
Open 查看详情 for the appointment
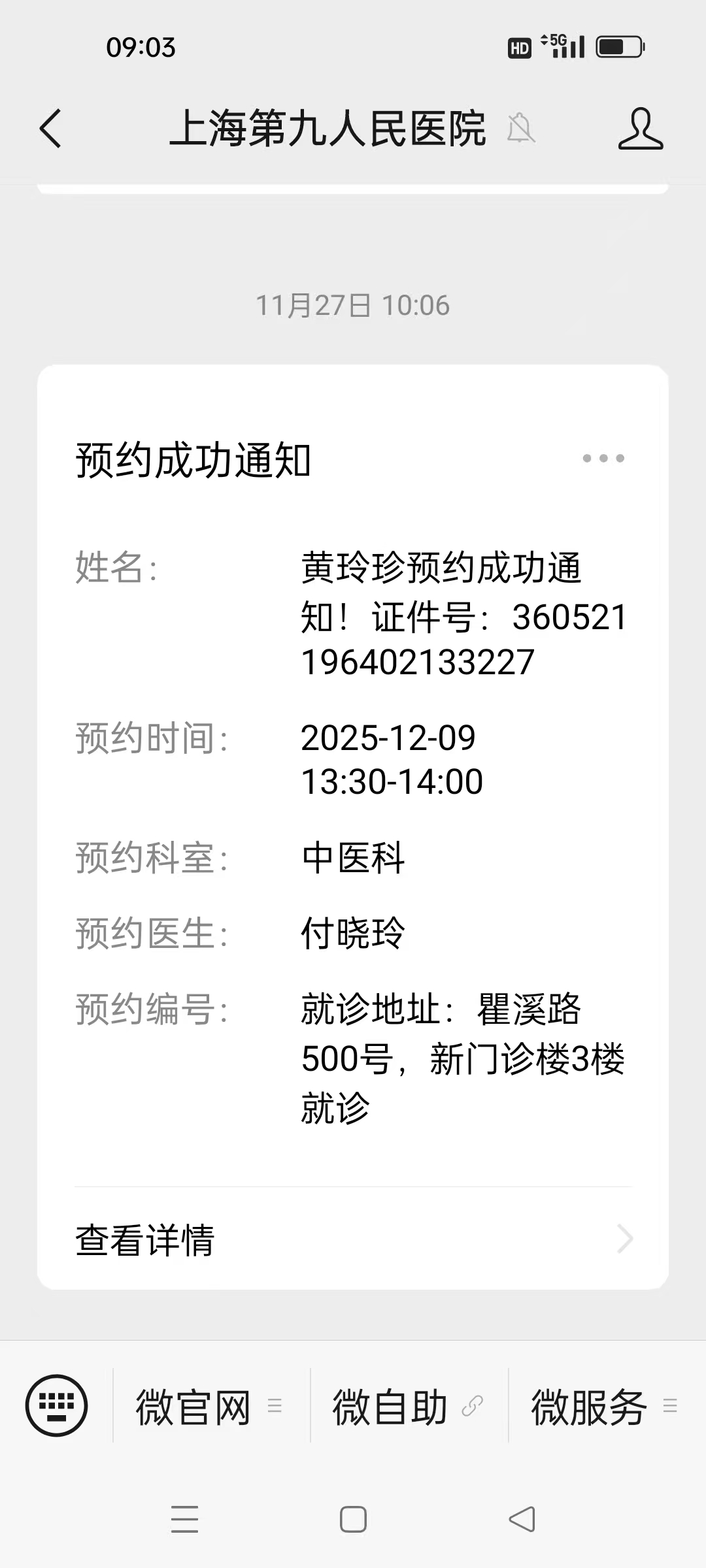click(x=353, y=1239)
